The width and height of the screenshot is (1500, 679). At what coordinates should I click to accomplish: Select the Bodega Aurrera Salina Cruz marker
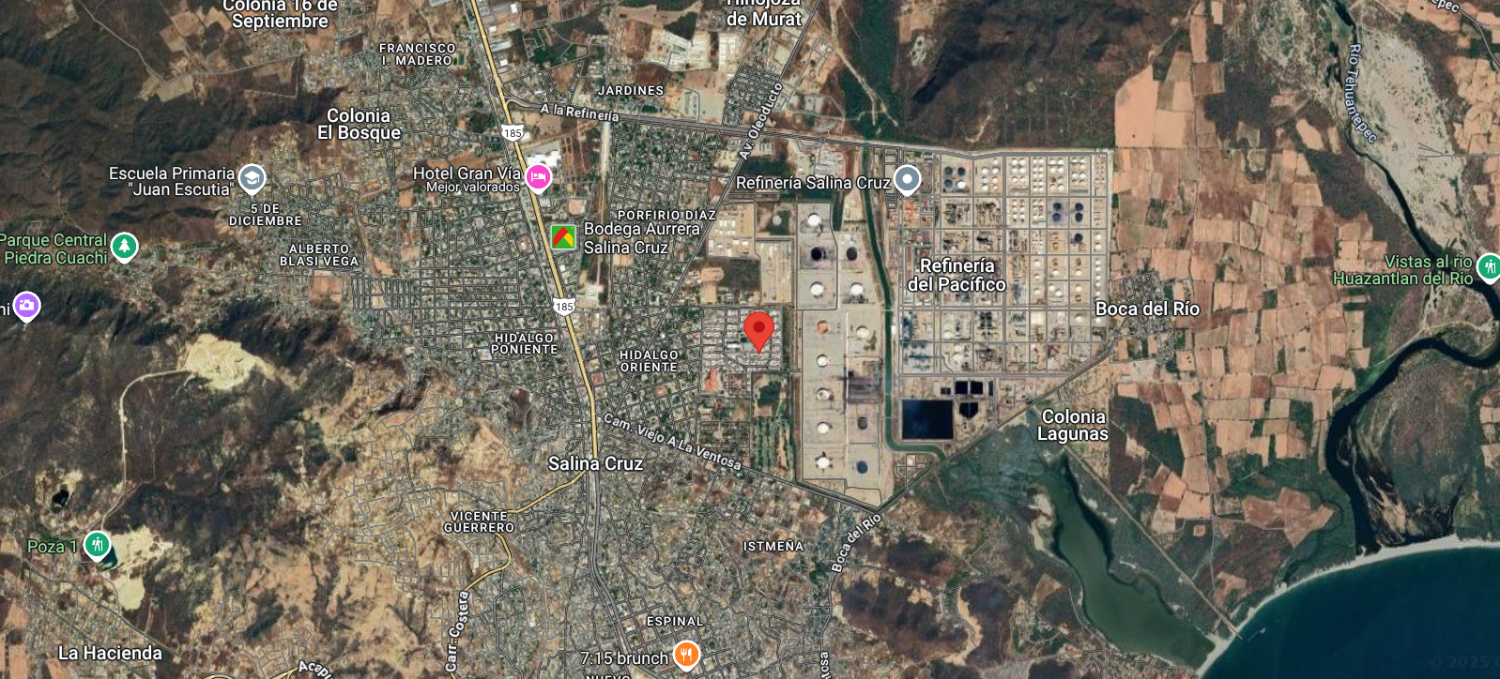[x=563, y=238]
